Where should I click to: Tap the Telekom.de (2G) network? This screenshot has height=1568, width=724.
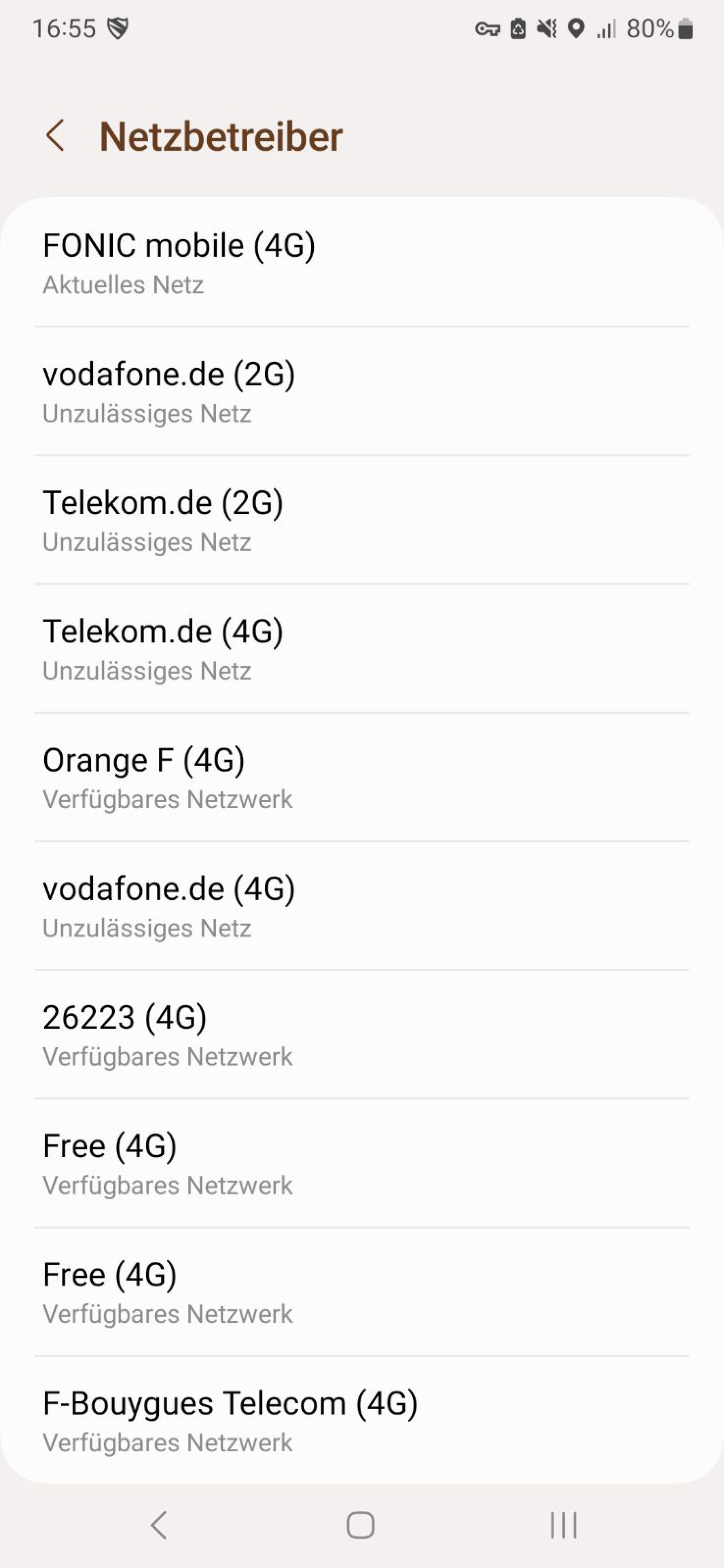tap(362, 520)
